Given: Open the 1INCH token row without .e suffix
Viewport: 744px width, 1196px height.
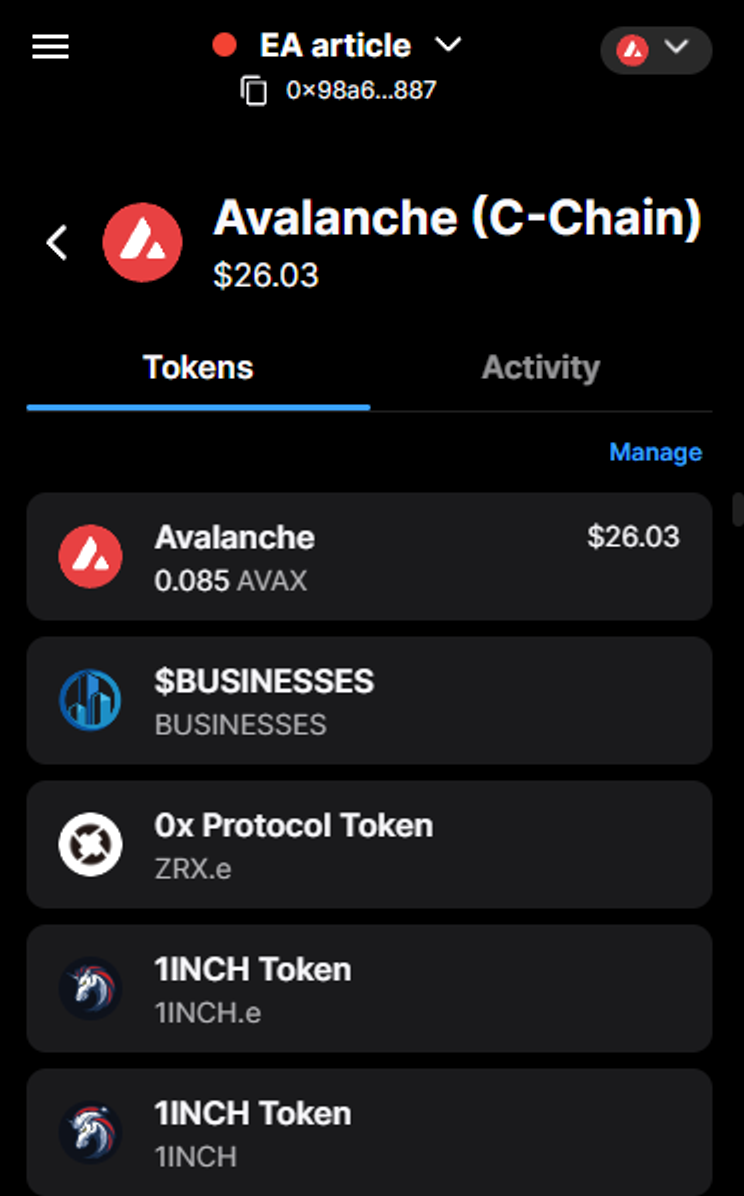Looking at the screenshot, I should [369, 1132].
